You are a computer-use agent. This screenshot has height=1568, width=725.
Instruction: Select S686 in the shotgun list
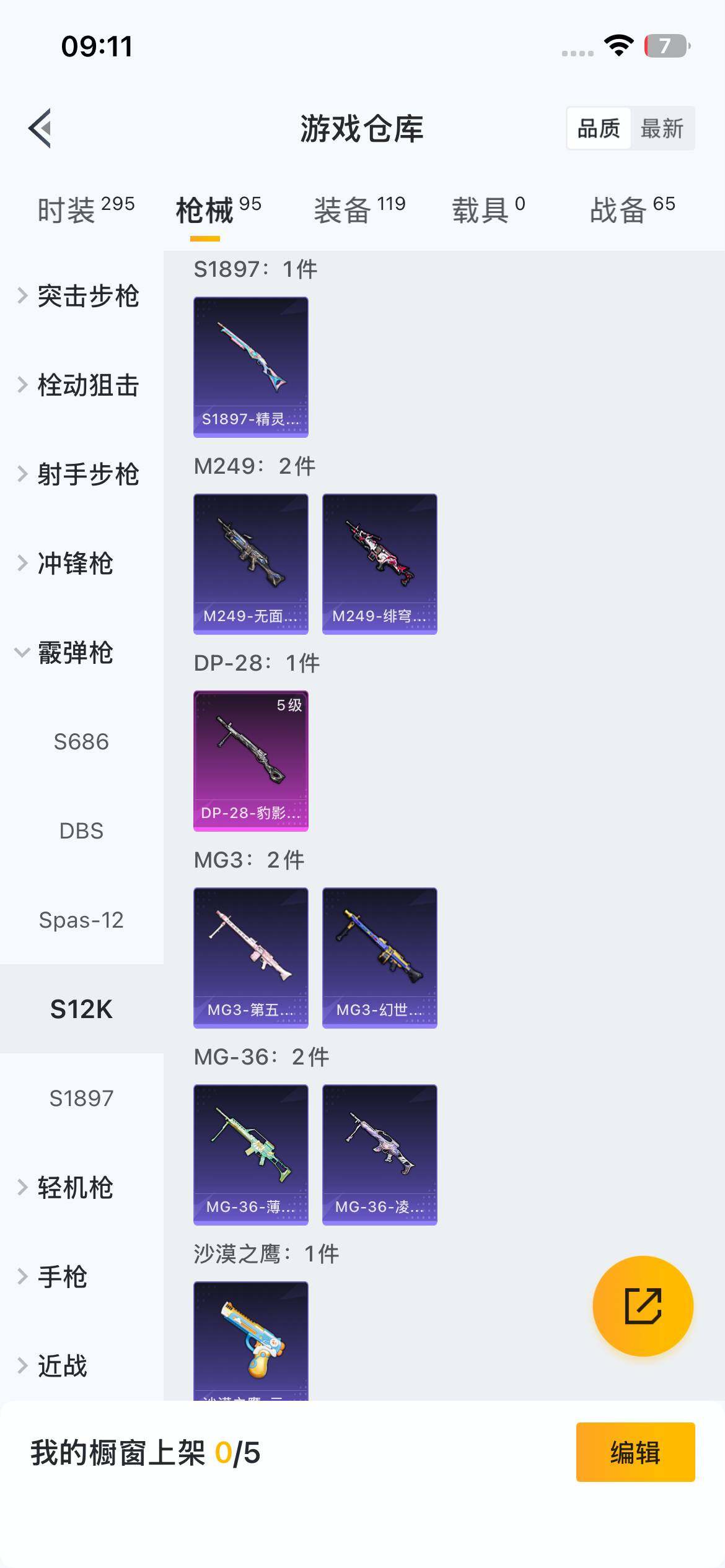pyautogui.click(x=81, y=742)
